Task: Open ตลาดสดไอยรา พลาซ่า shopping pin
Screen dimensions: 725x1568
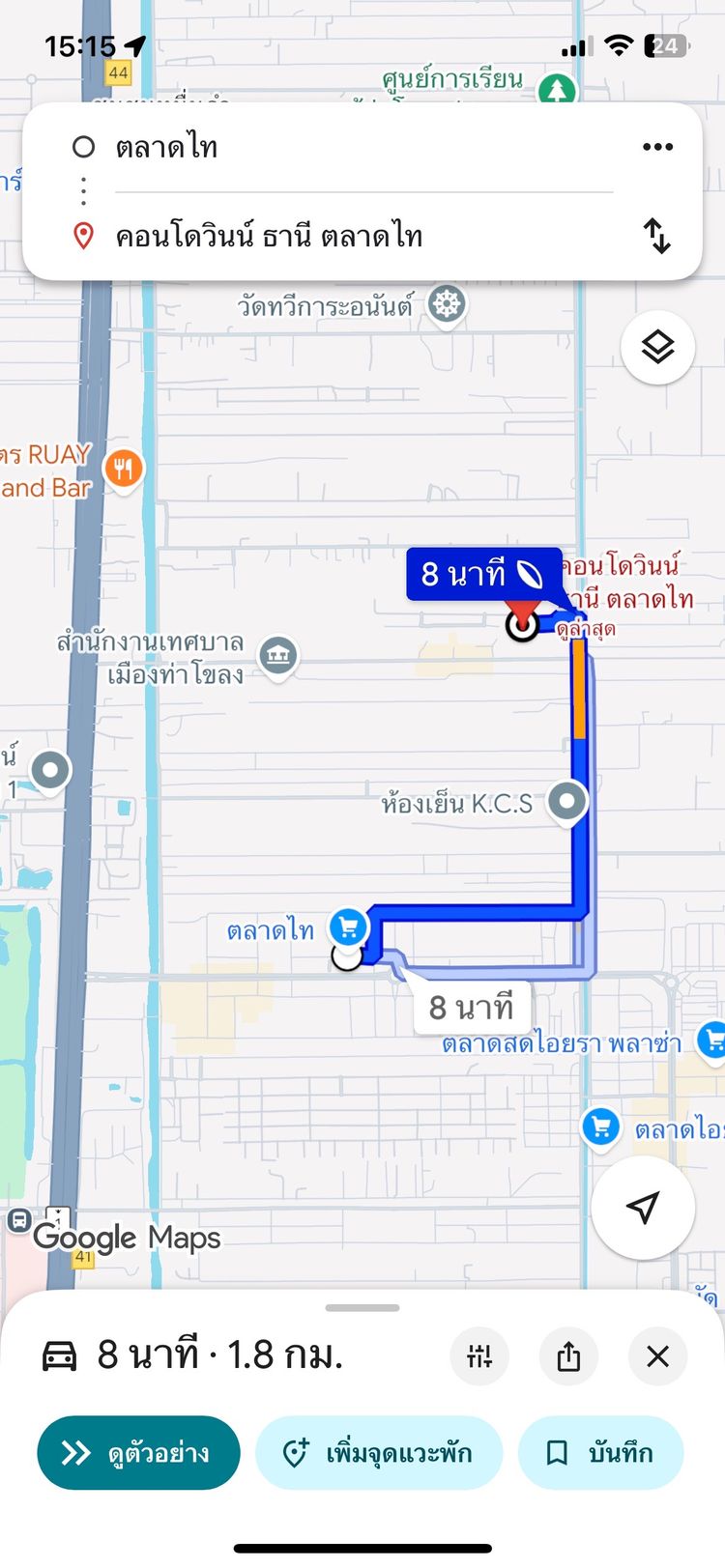Action: [x=712, y=1041]
